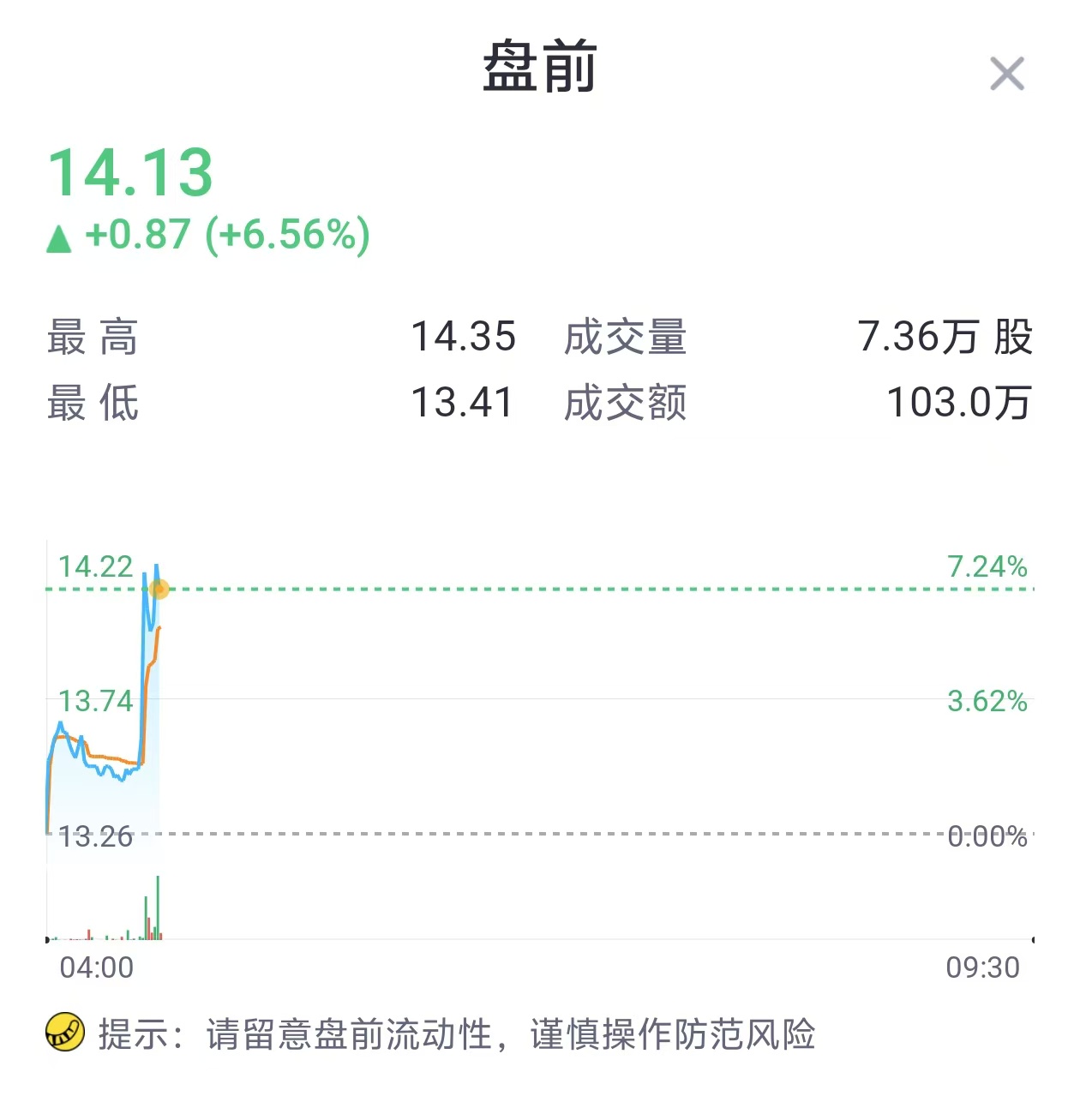The height and width of the screenshot is (1120, 1080).
Task: Close the 盘前 pre-market panel
Action: tap(1006, 74)
